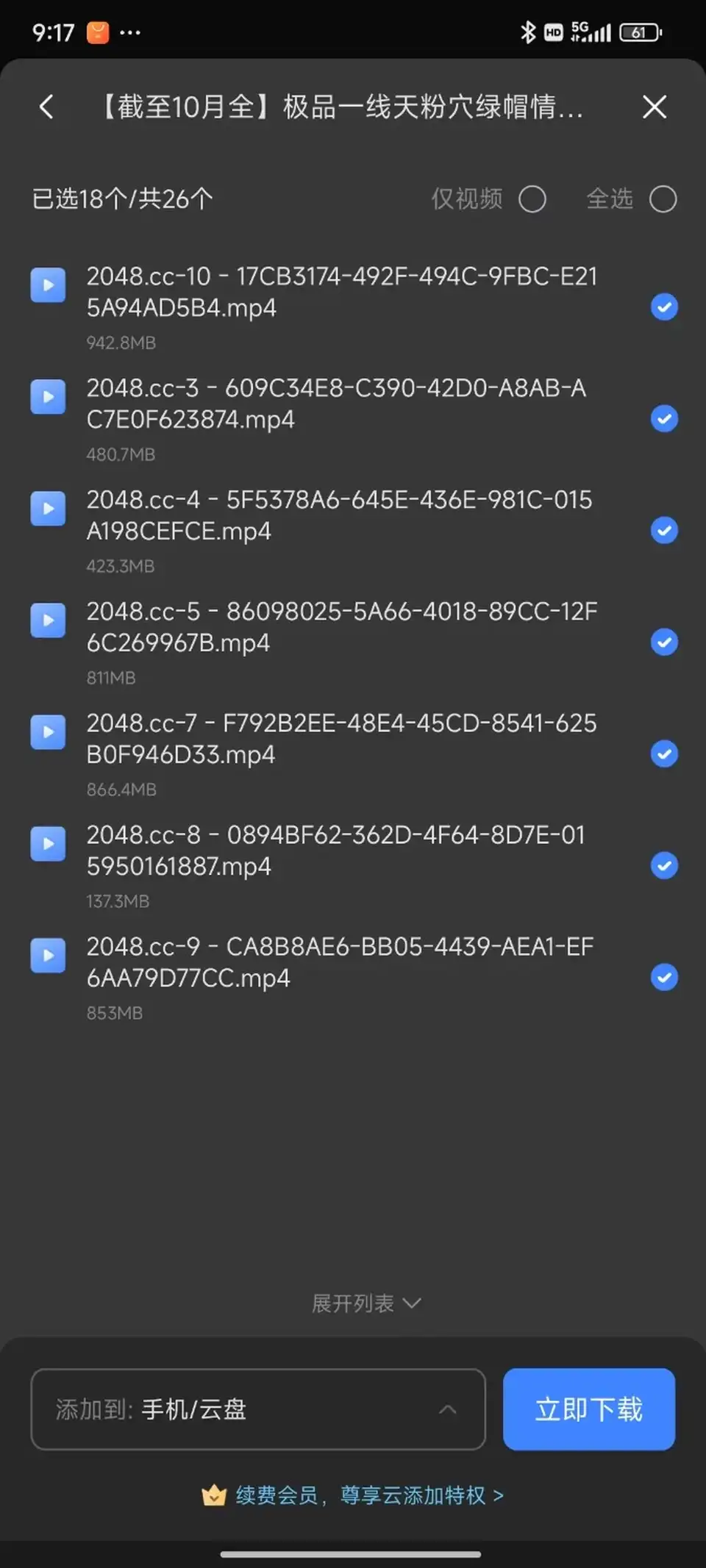
Task: Select all files with 全选
Action: [x=663, y=199]
